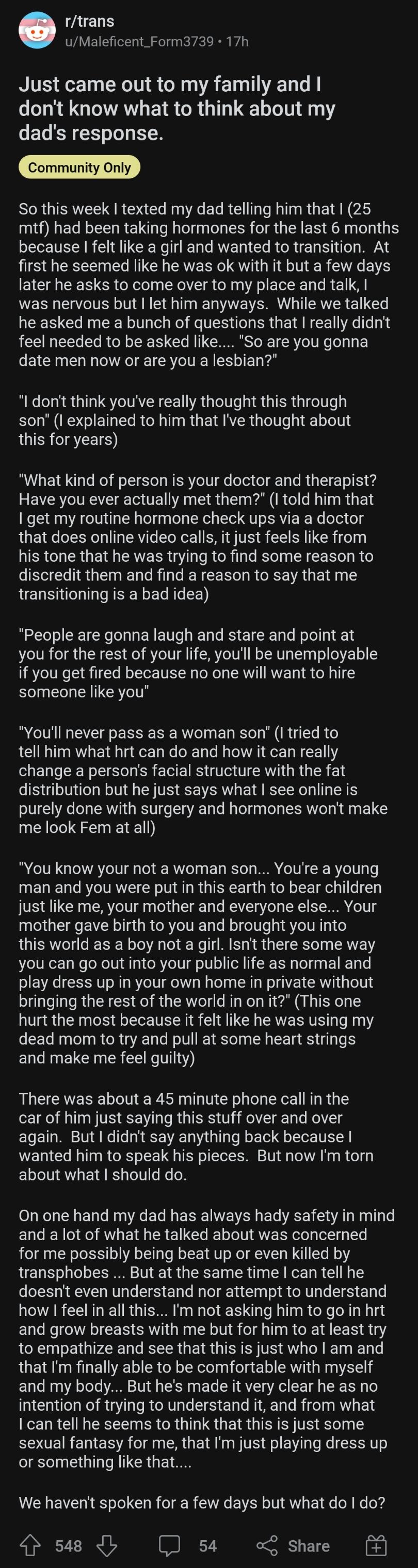
Task: Give an award to this post
Action: (x=376, y=1545)
